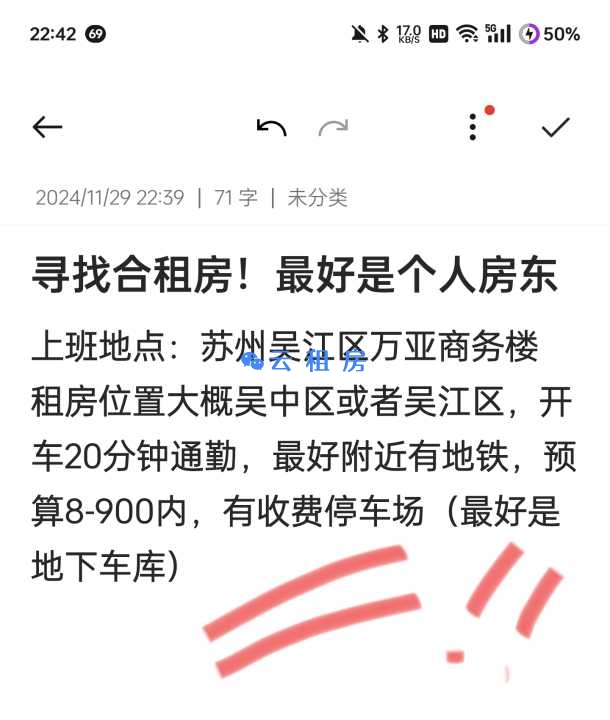This screenshot has width=610, height=720.
Task: Go back using the top-left arrow
Action: point(47,127)
